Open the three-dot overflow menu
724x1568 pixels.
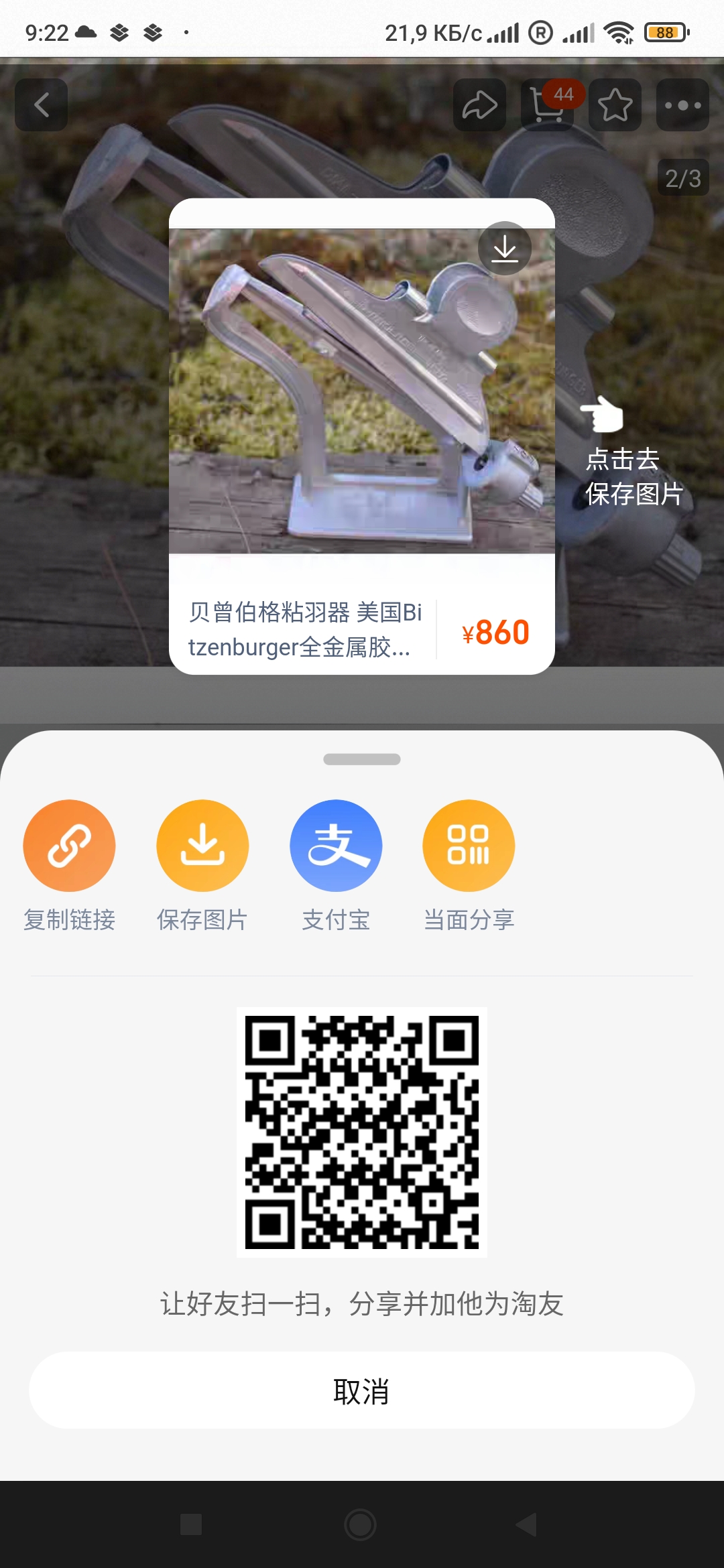tap(682, 105)
